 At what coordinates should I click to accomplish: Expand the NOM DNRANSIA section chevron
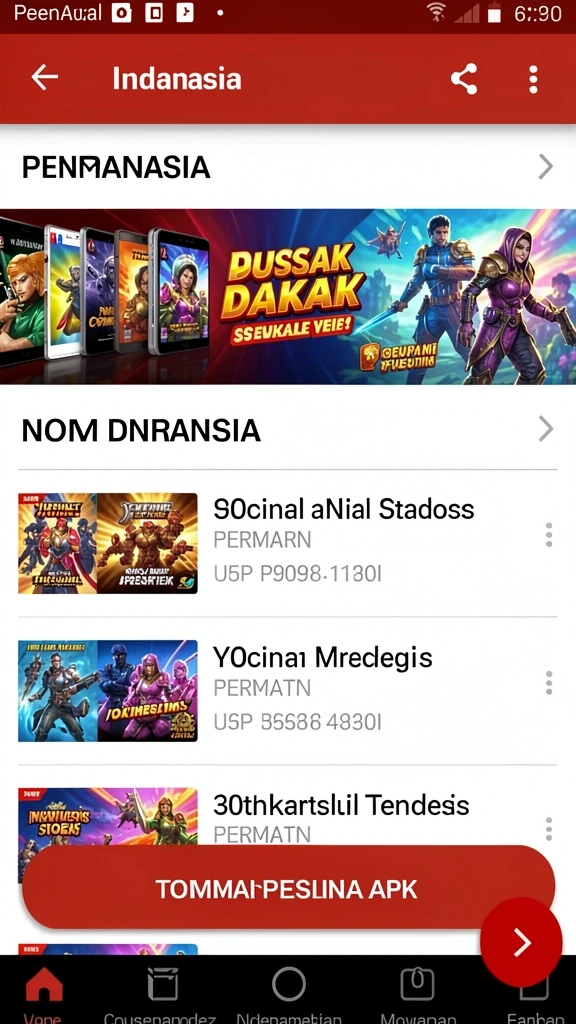click(545, 429)
